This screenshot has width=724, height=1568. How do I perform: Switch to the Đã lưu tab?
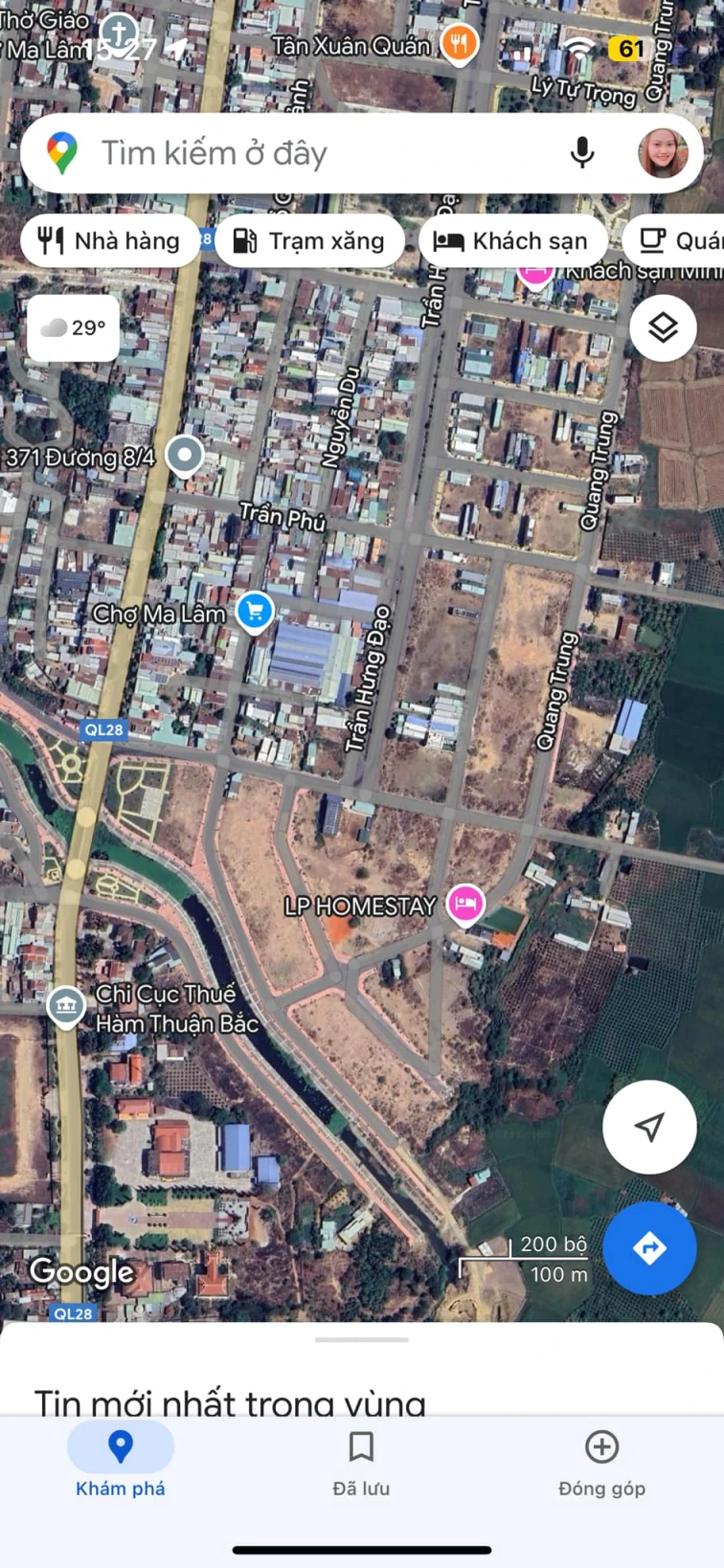point(361,1461)
